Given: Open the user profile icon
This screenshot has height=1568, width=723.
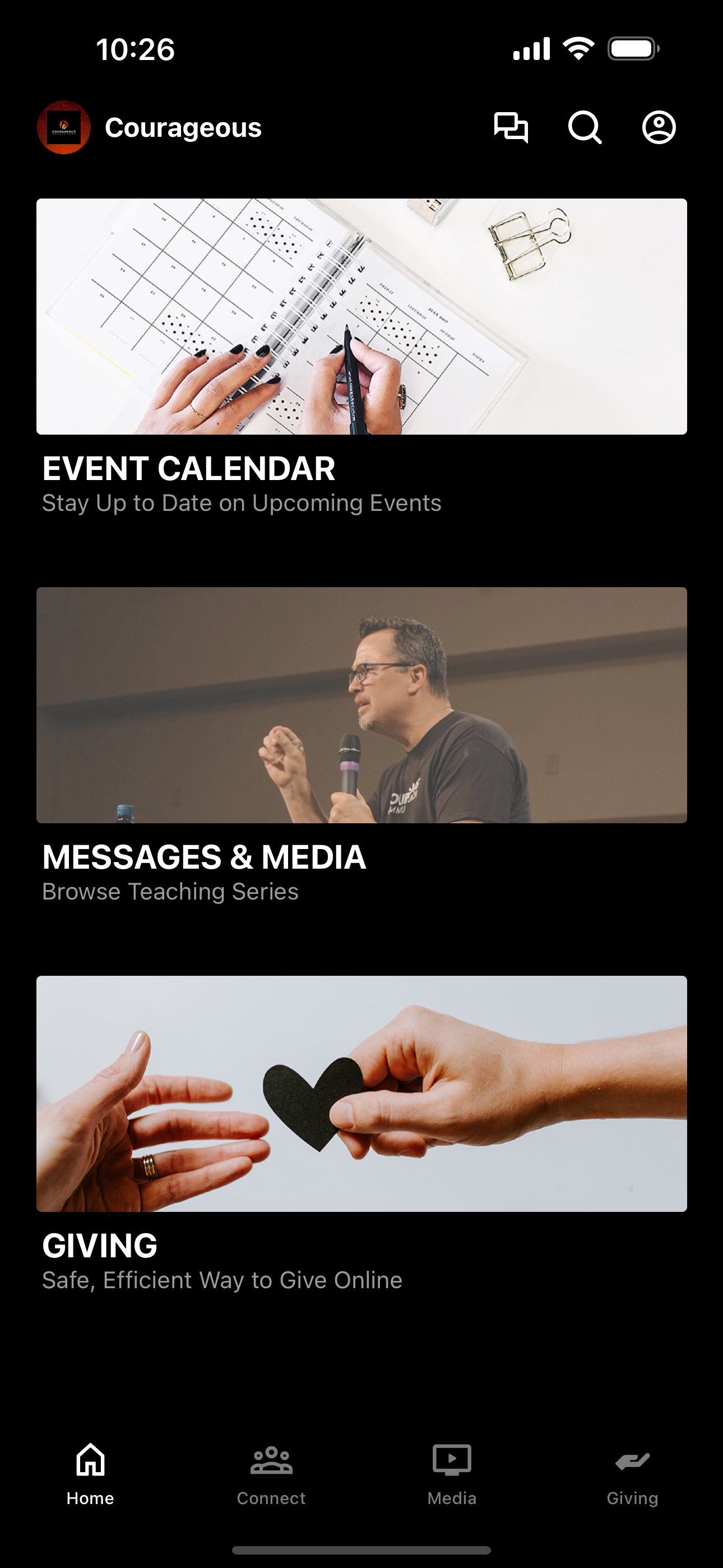Looking at the screenshot, I should point(659,127).
